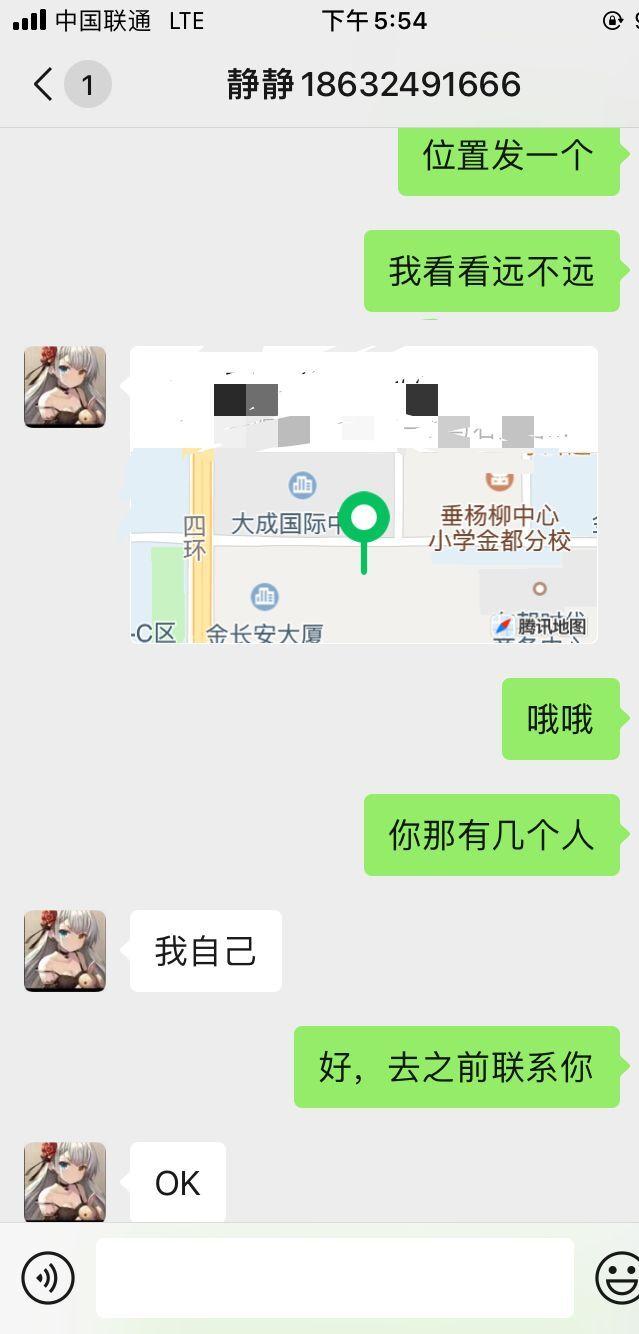639x1334 pixels.
Task: Open contact avatar beside the location message
Action: [65, 387]
